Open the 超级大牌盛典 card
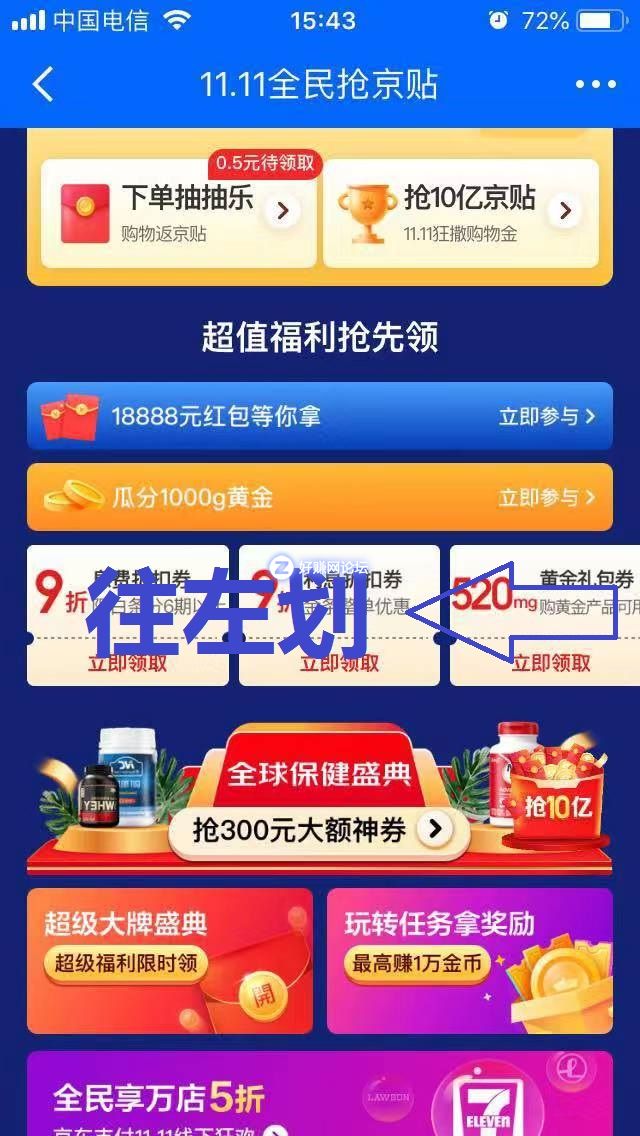This screenshot has width=640, height=1136. pyautogui.click(x=168, y=960)
